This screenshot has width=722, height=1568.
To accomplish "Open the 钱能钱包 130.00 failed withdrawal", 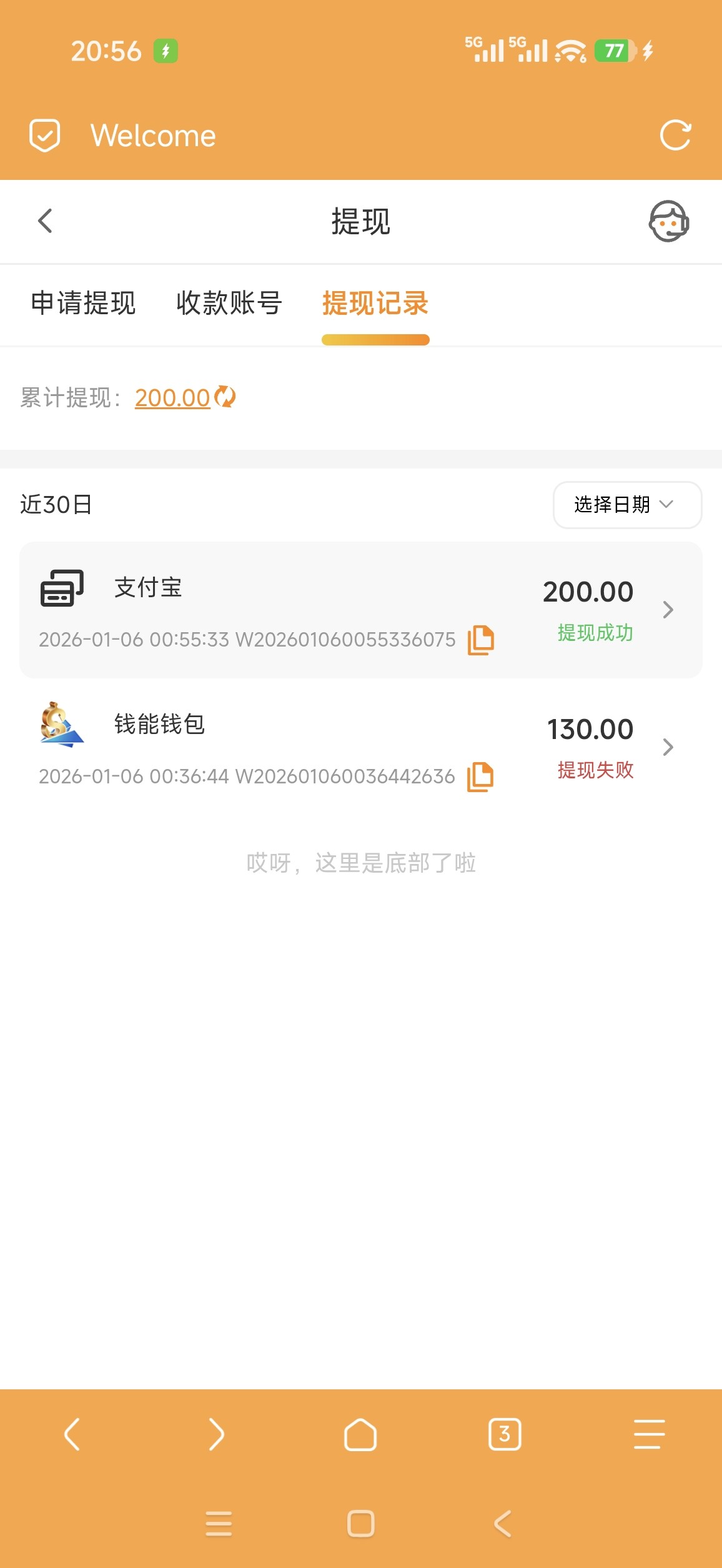I will (x=360, y=747).
